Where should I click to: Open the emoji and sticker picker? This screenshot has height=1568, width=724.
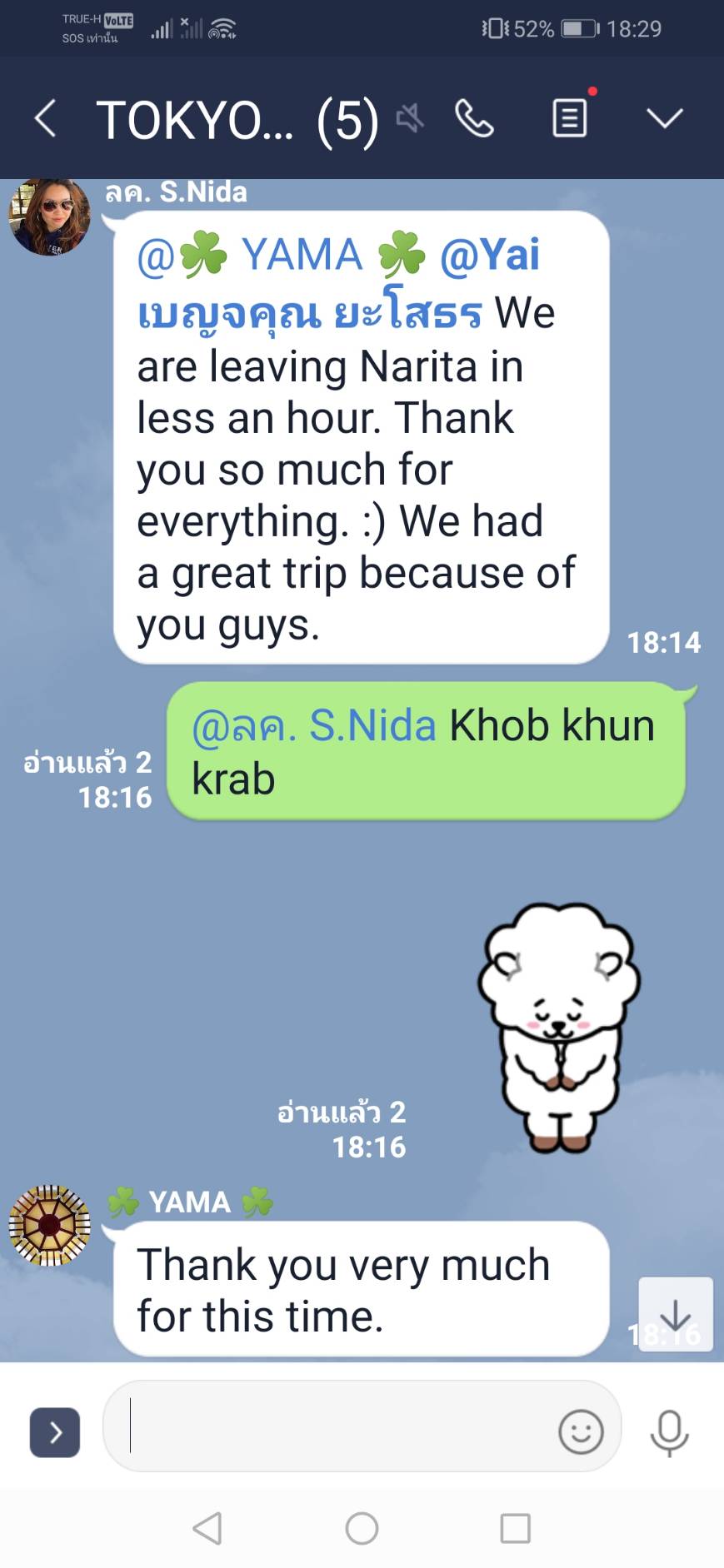581,1432
